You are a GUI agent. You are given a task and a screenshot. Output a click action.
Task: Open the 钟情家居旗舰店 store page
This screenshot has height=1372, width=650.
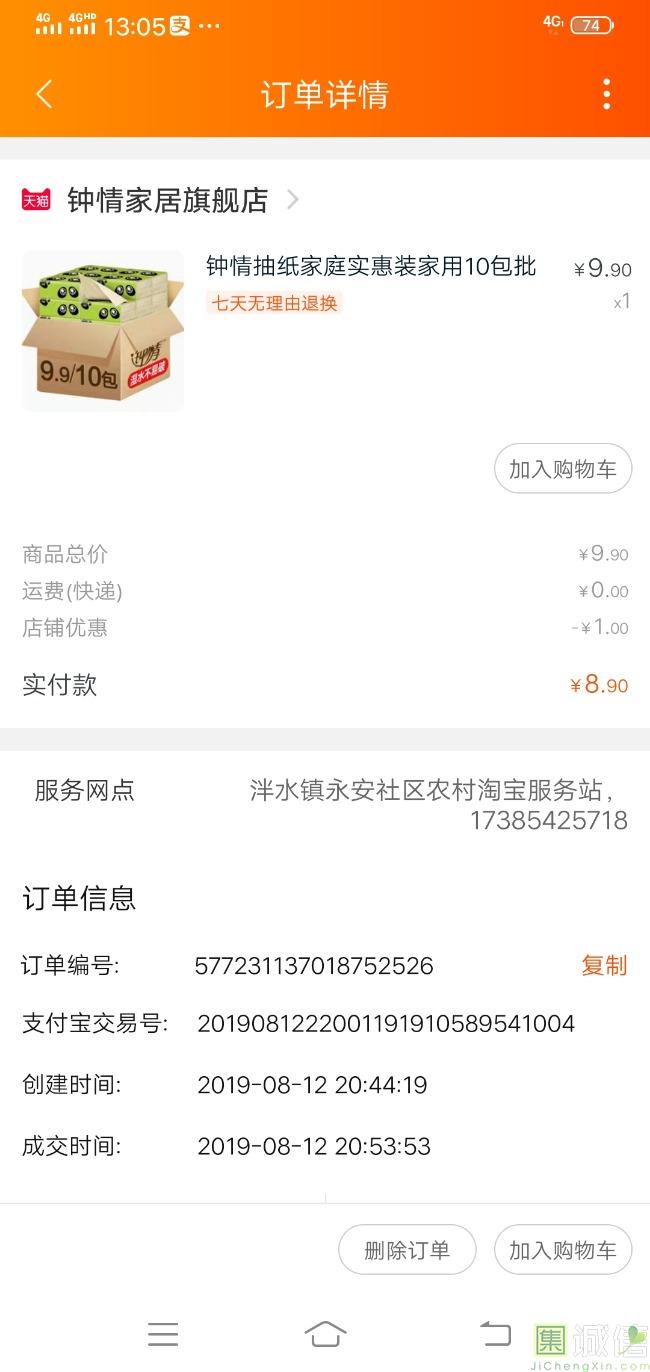click(x=168, y=200)
